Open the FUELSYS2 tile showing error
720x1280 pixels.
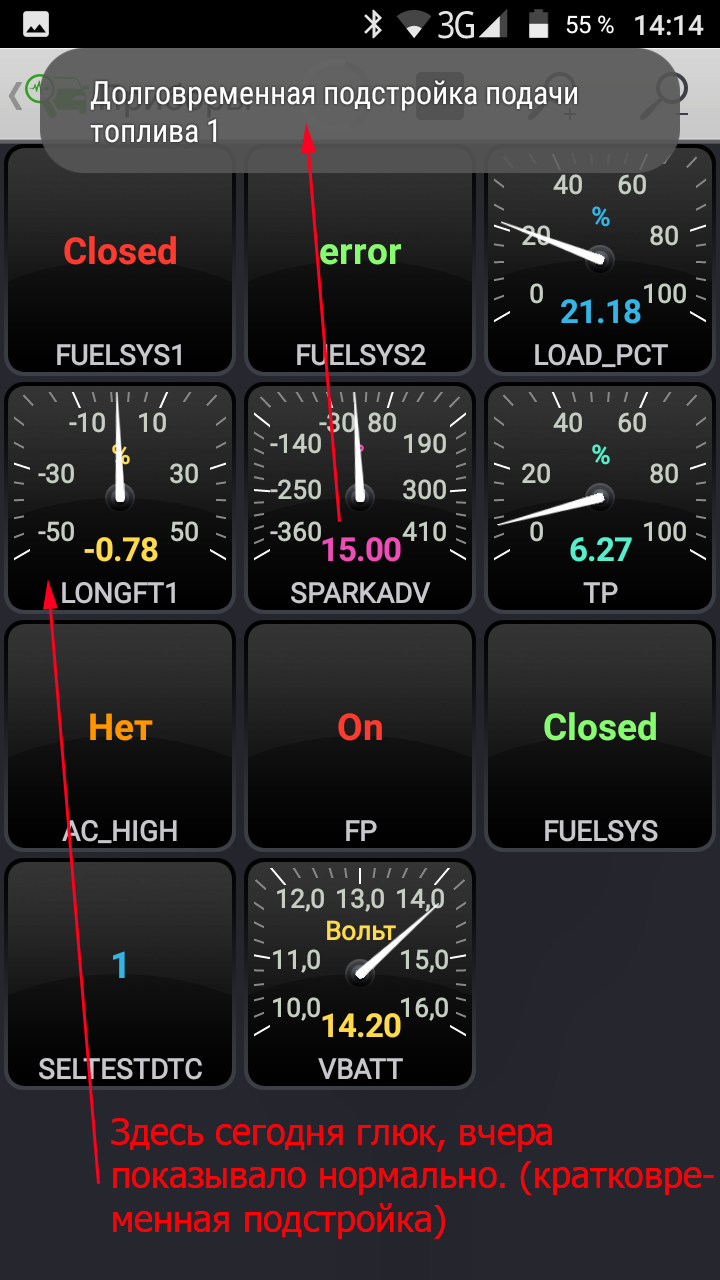pyautogui.click(x=360, y=259)
